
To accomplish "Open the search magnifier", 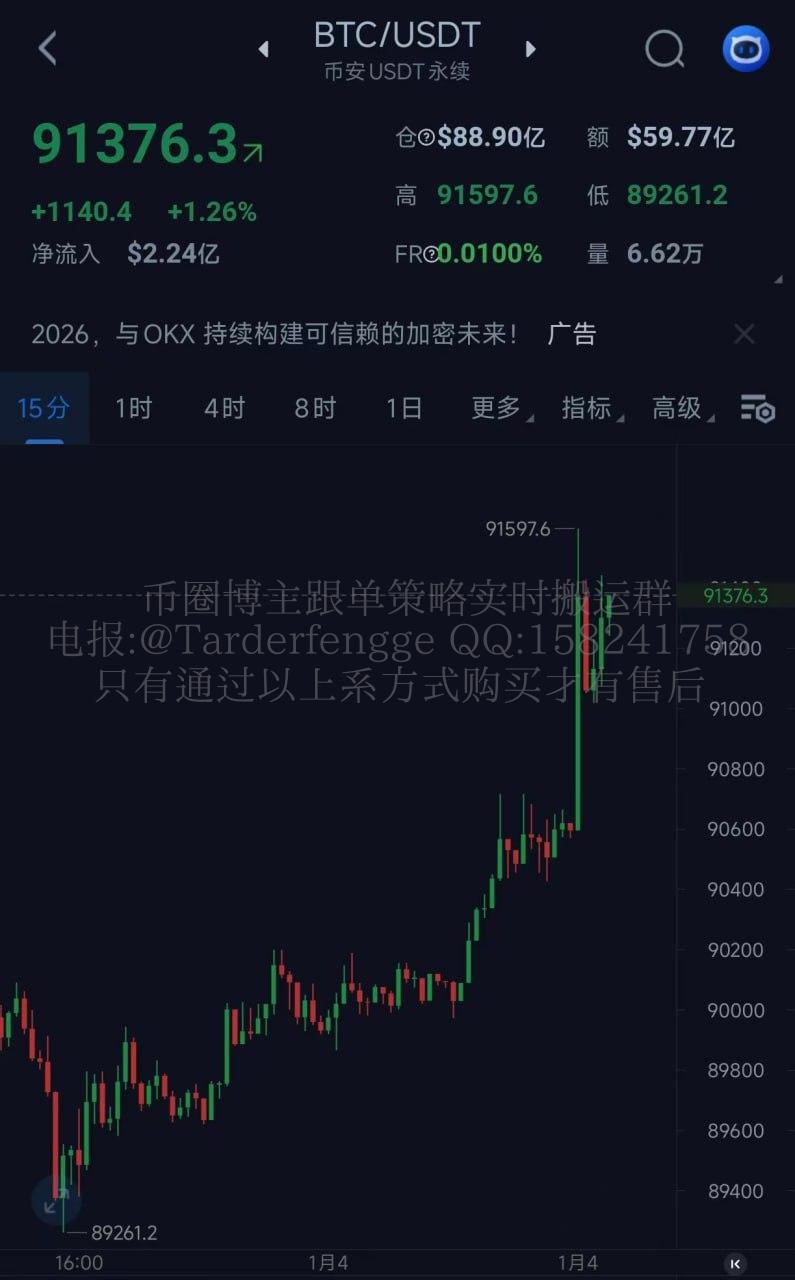I will coord(664,48).
